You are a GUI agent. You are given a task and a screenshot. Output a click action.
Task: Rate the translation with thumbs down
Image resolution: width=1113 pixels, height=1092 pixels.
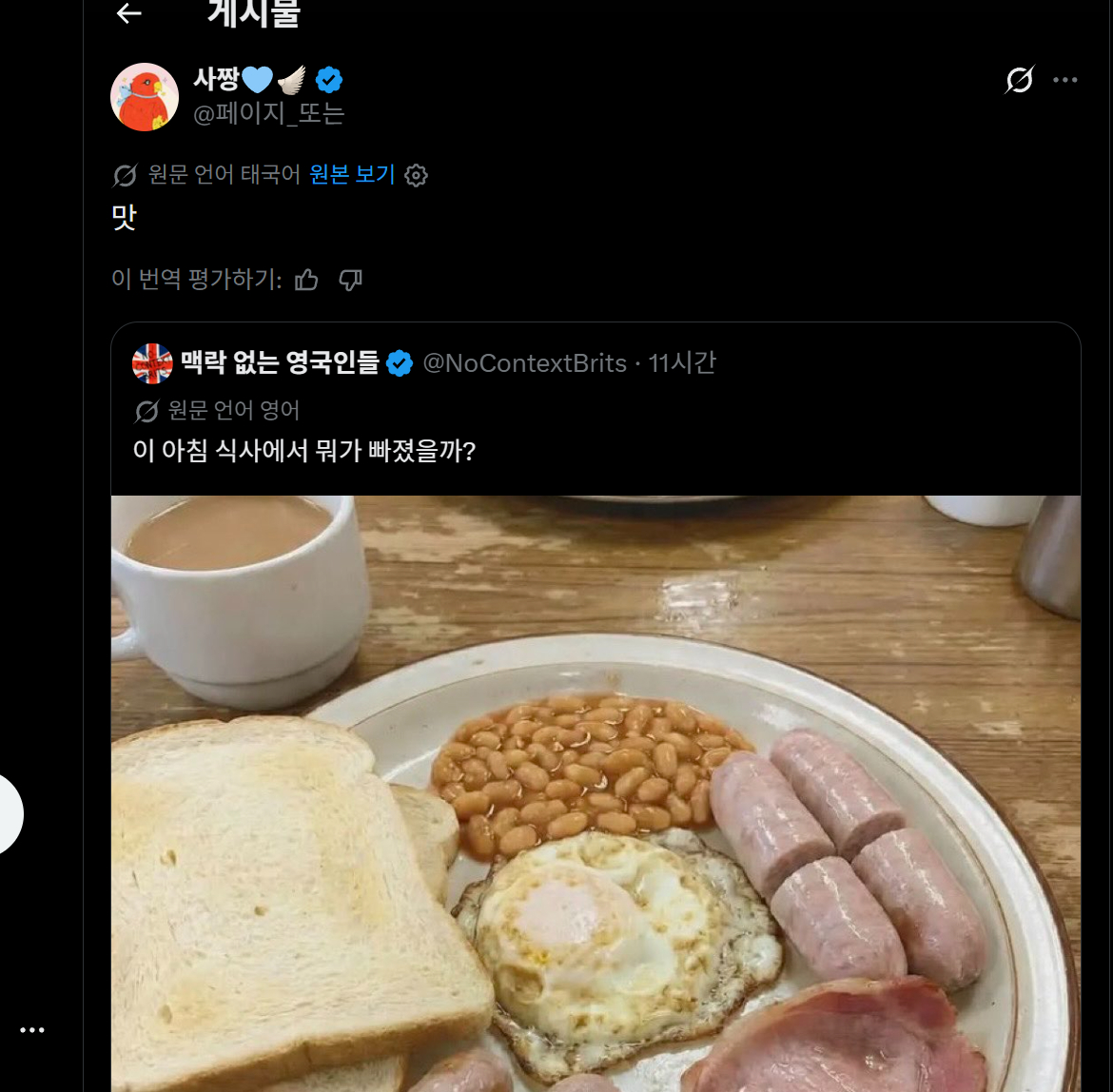pyautogui.click(x=351, y=280)
